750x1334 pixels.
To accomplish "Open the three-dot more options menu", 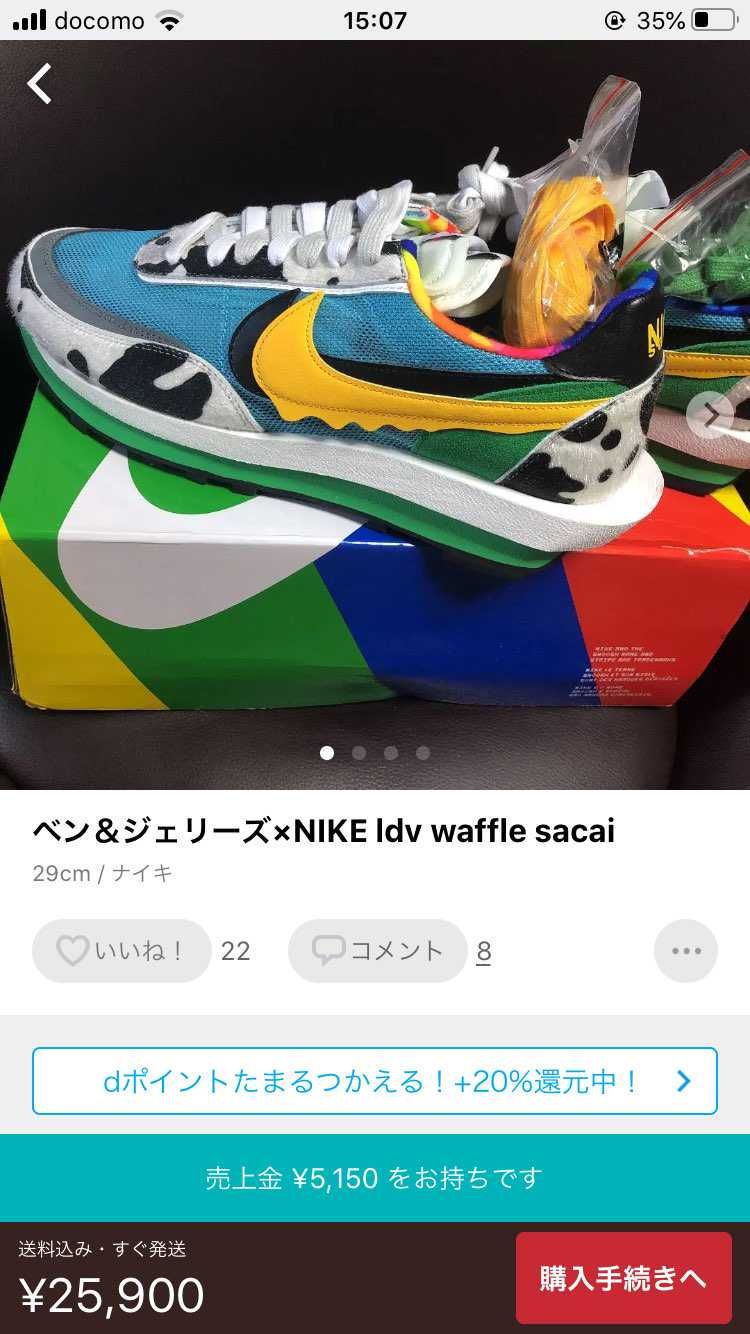I will click(x=685, y=950).
